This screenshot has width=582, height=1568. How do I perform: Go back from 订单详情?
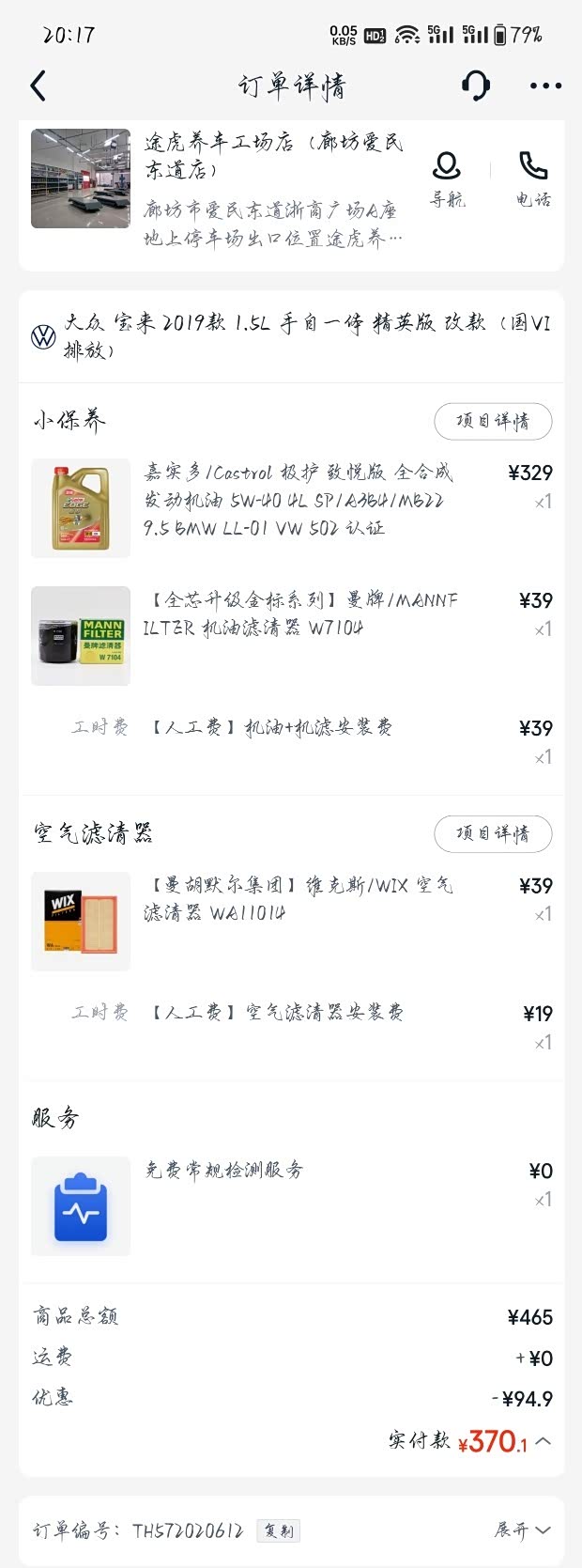tap(38, 86)
